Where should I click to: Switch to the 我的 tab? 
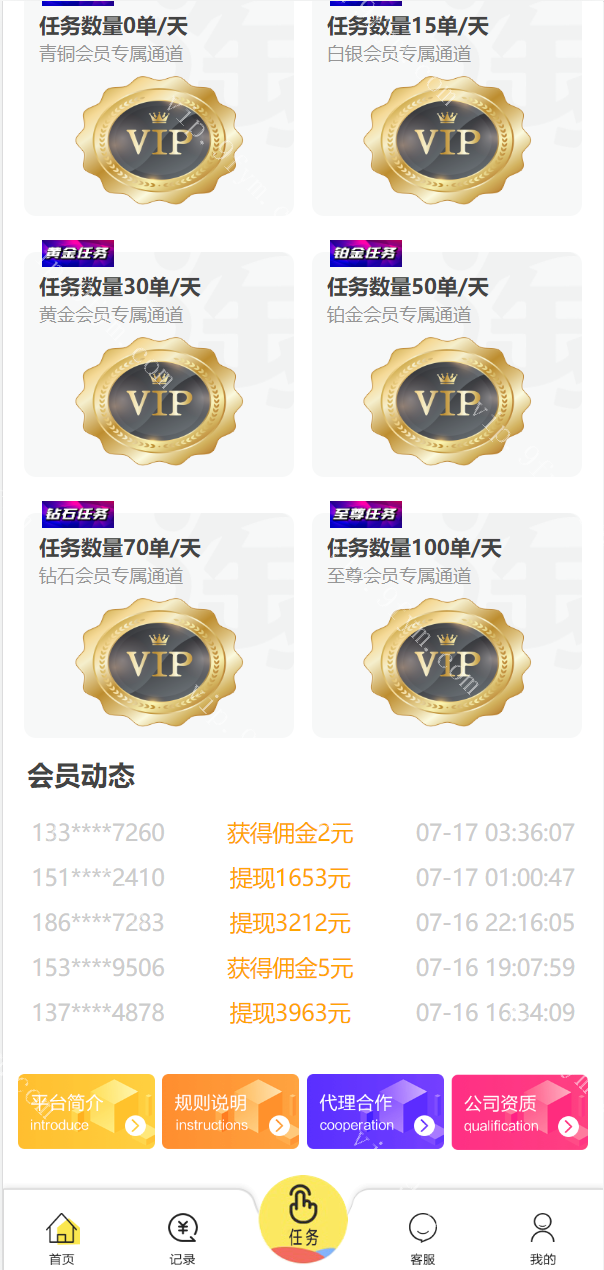tap(543, 1238)
